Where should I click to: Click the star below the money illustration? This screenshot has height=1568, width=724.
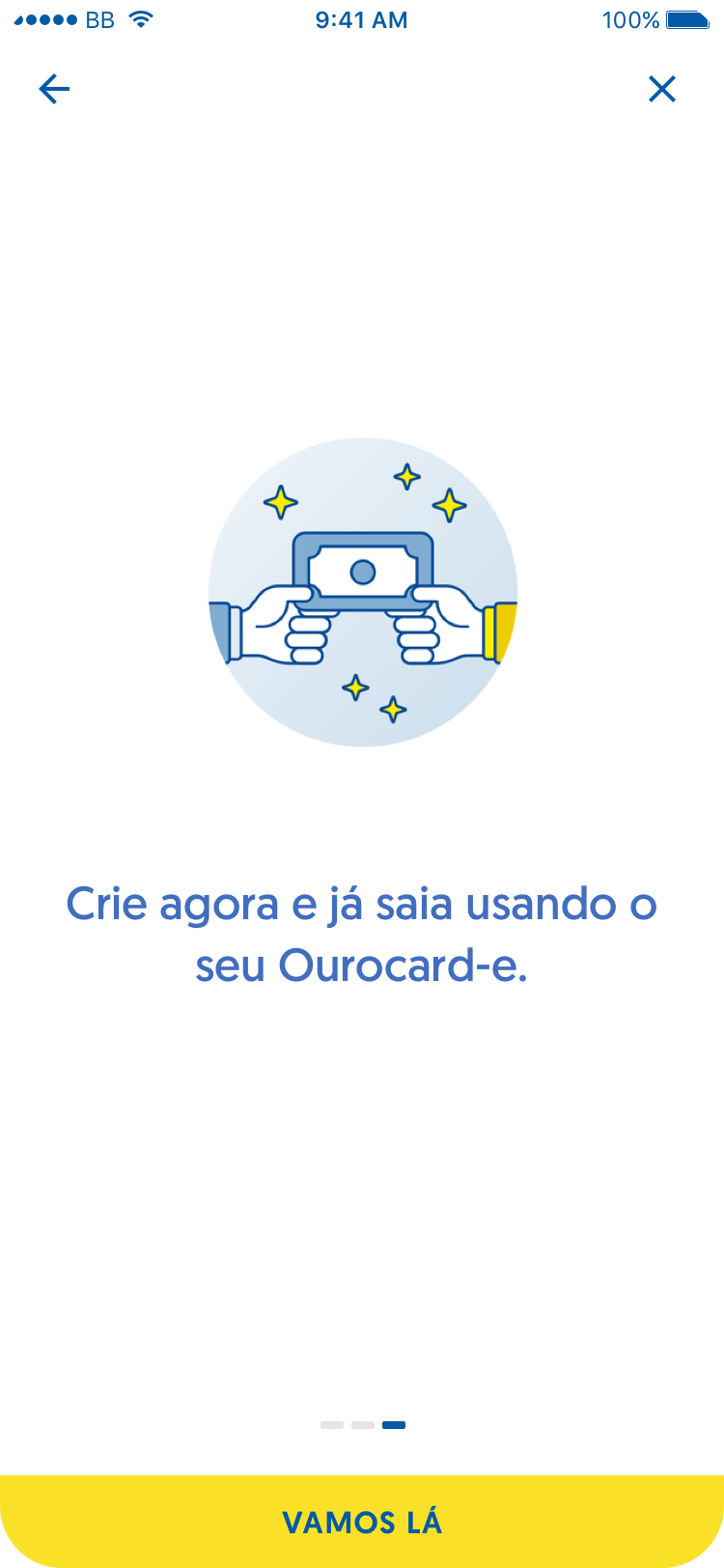(356, 686)
